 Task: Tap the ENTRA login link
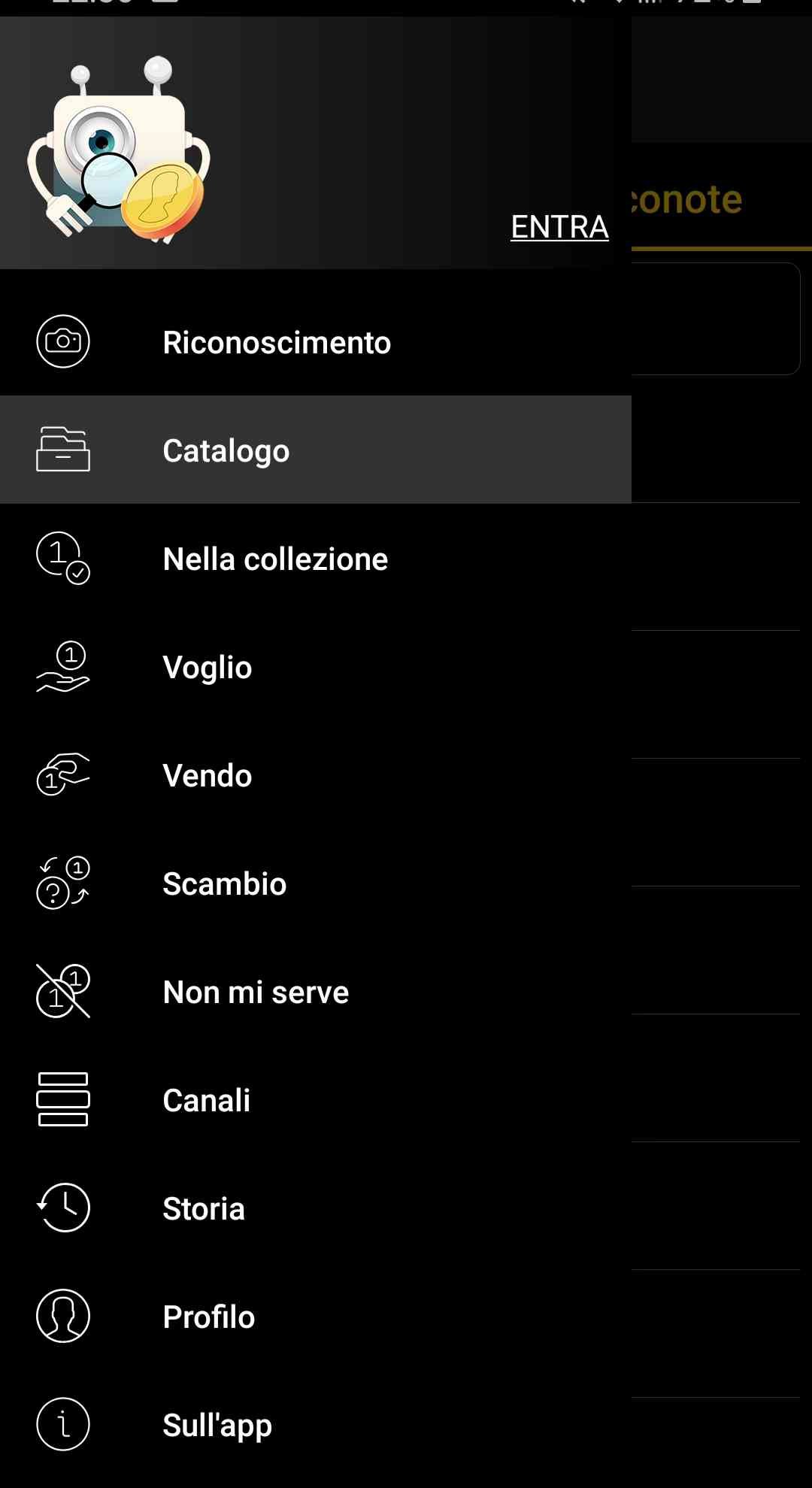tap(559, 226)
